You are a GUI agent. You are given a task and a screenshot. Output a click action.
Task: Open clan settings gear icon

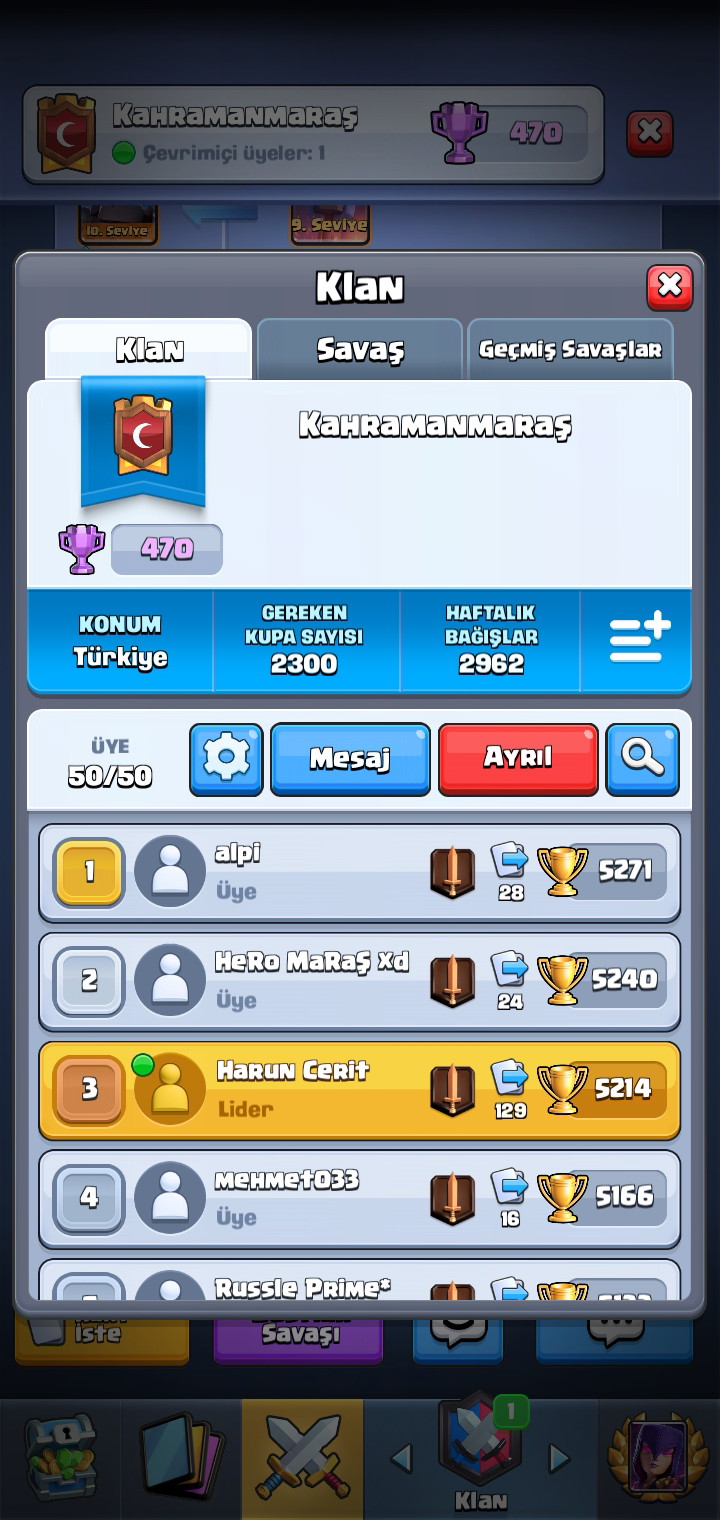pos(226,760)
